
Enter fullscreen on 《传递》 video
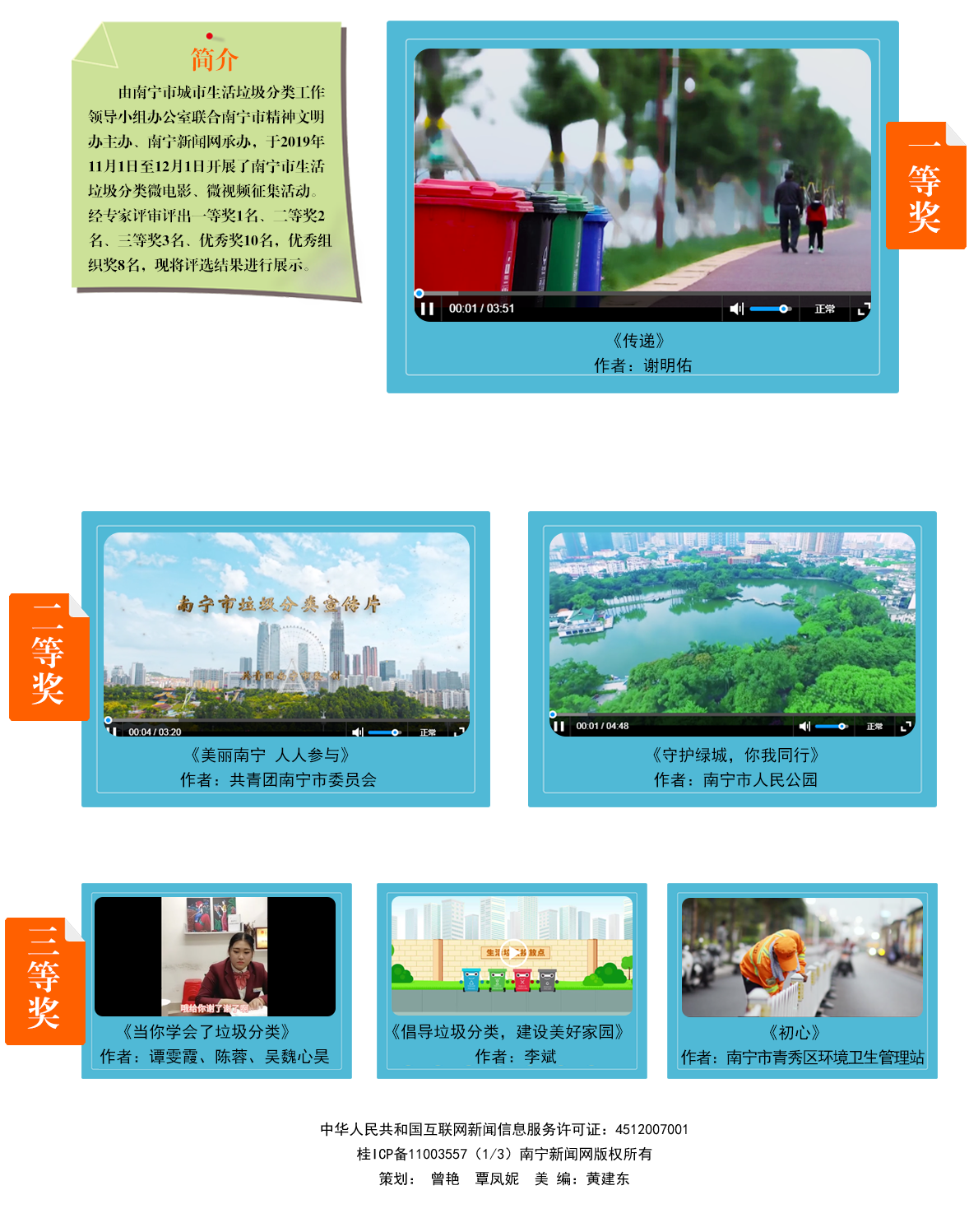tap(863, 309)
